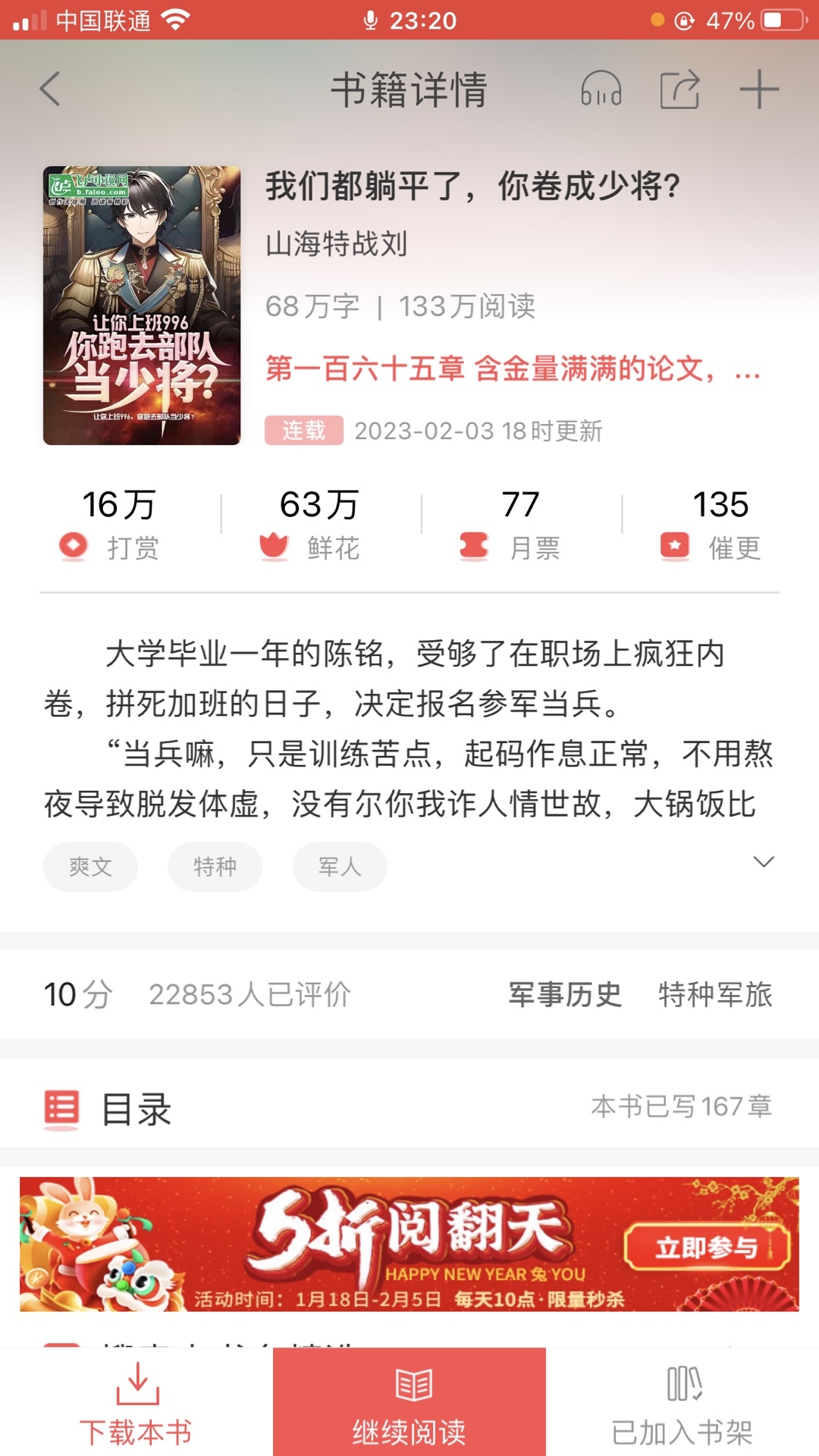
Task: Open latest chapter 第一百六十五章
Action: pyautogui.click(x=512, y=369)
